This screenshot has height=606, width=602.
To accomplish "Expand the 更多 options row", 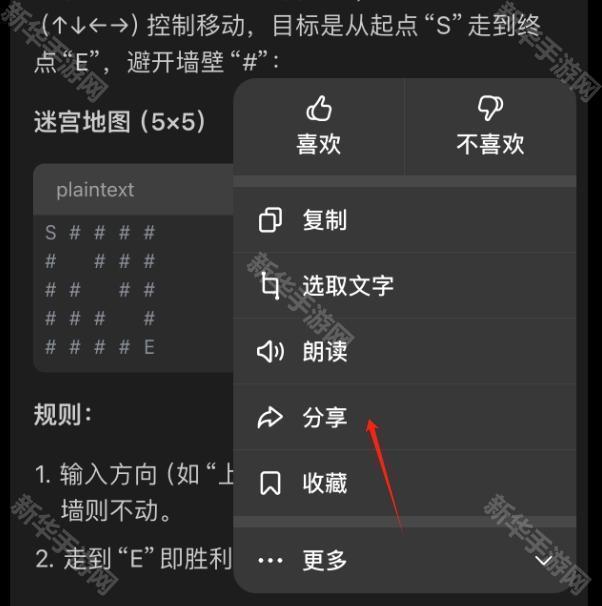I will pos(404,560).
